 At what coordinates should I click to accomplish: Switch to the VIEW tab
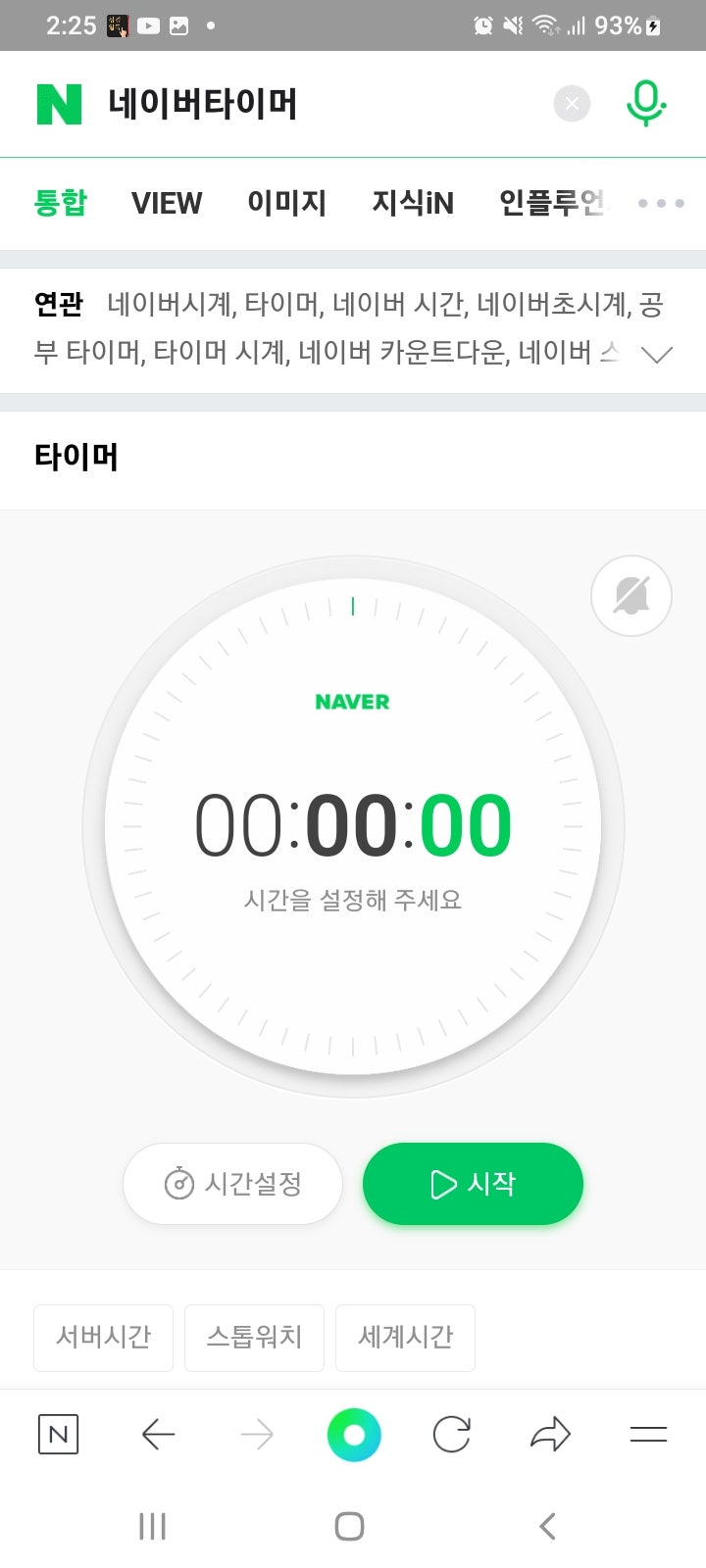coord(167,203)
